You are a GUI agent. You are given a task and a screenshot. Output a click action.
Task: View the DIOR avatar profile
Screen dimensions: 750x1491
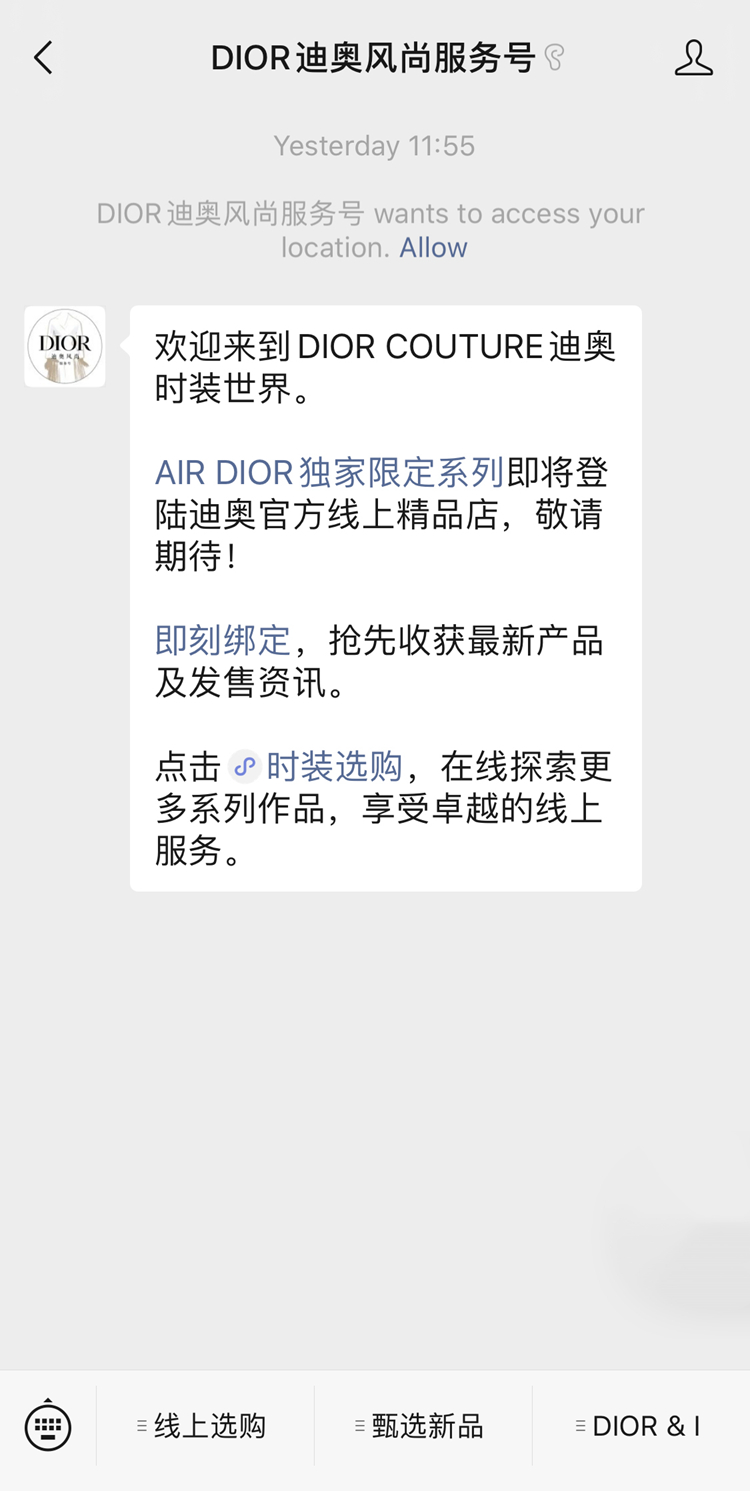(x=65, y=346)
